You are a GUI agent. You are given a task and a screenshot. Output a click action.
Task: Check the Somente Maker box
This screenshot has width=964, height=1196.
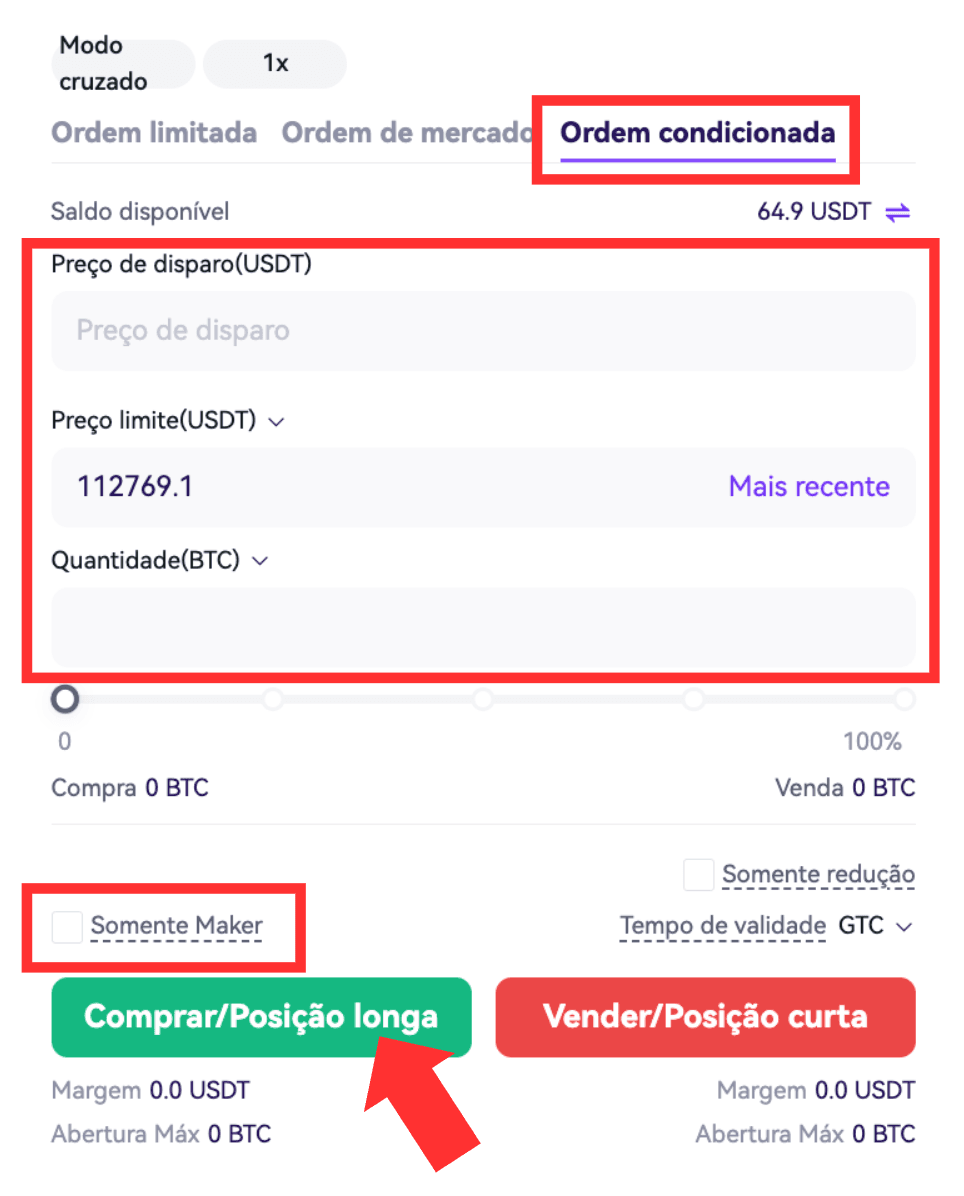[x=67, y=927]
